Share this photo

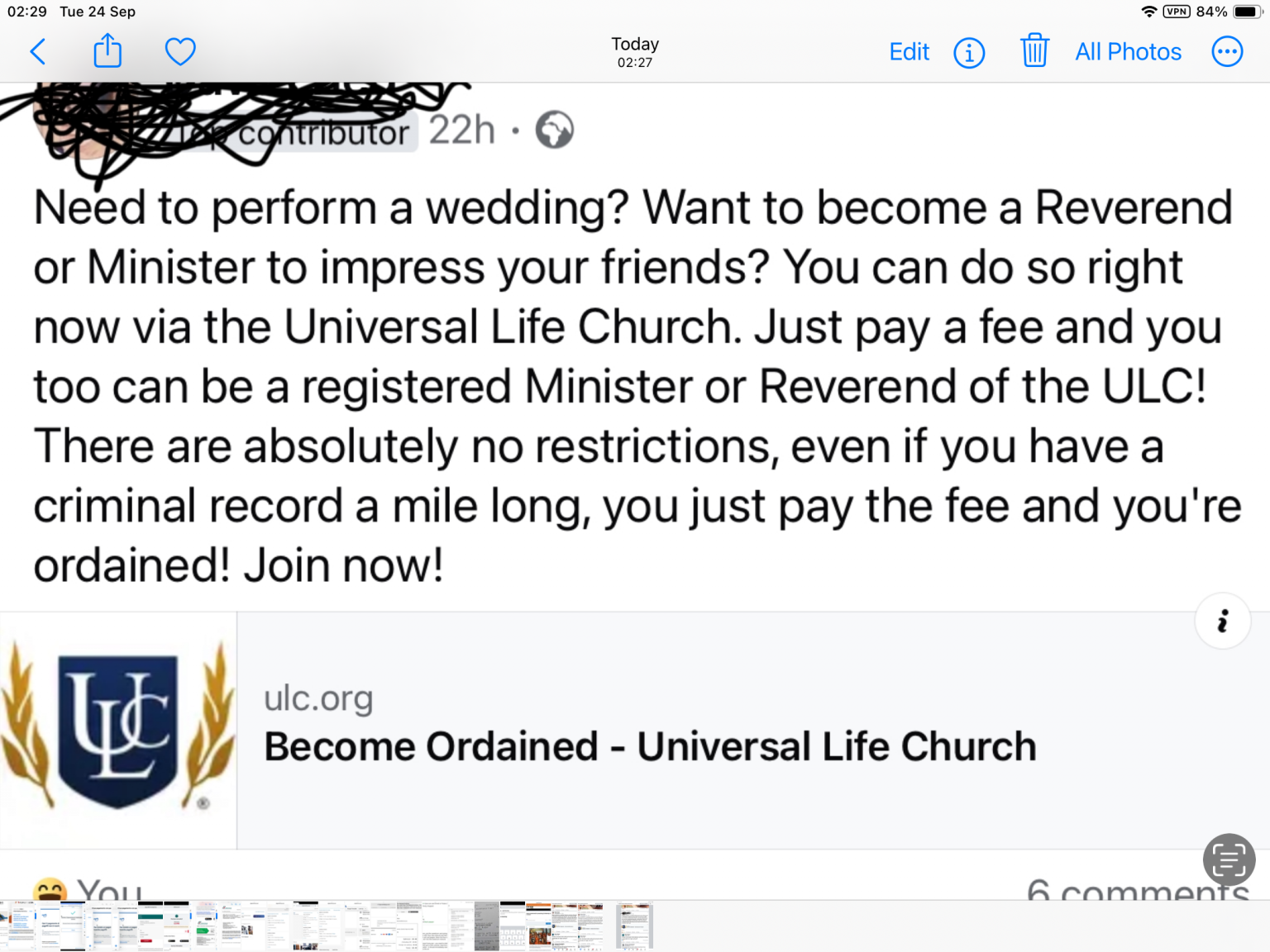pos(107,51)
